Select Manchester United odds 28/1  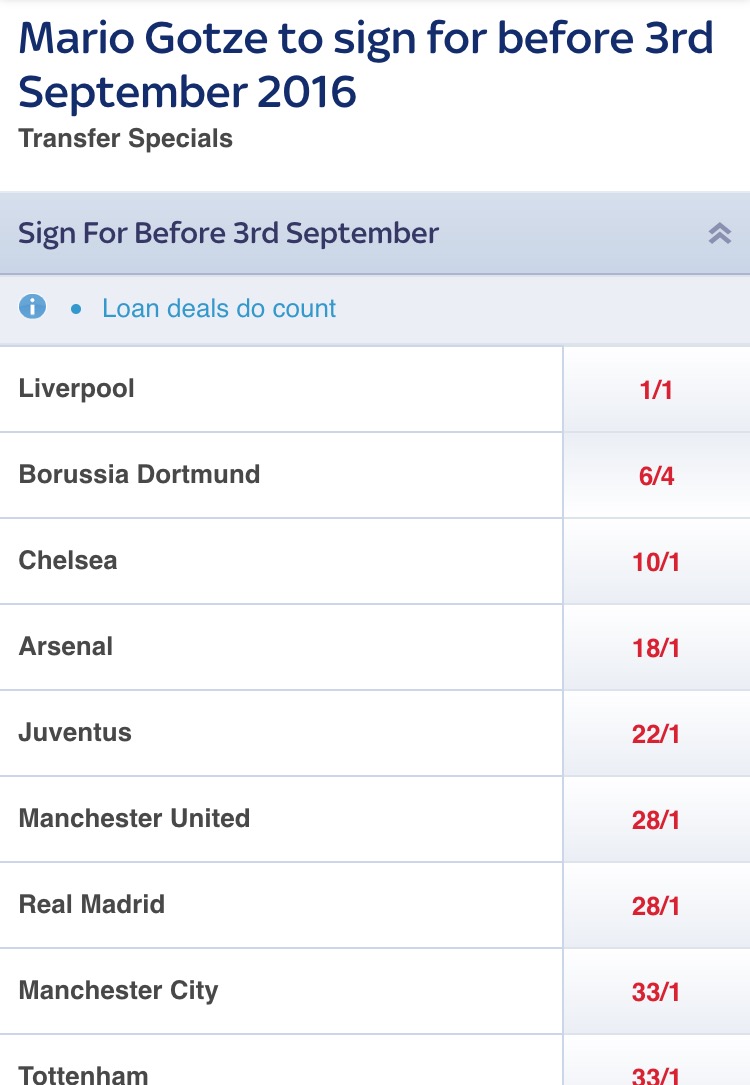(656, 820)
